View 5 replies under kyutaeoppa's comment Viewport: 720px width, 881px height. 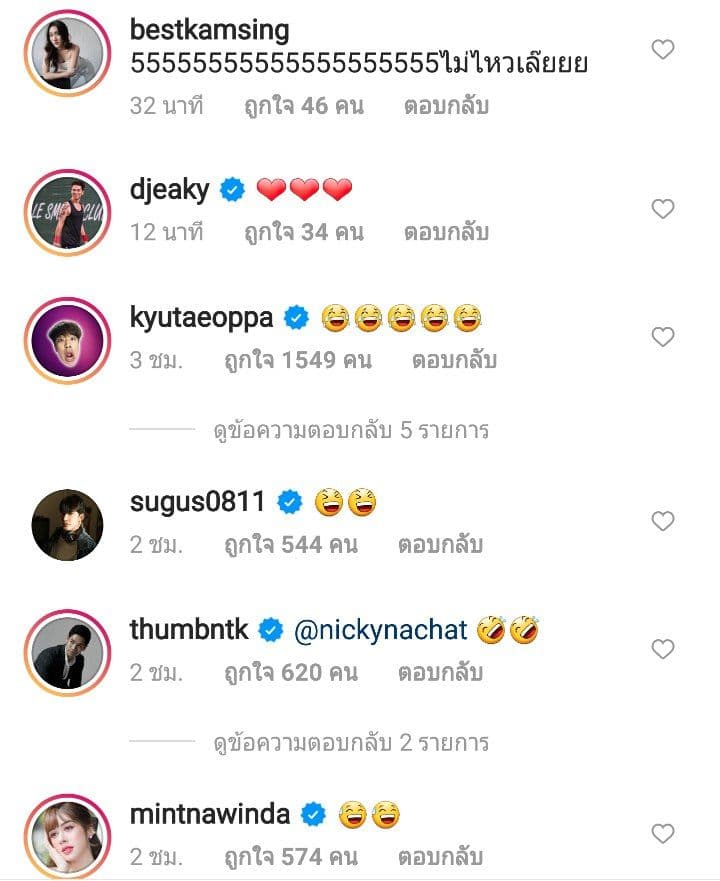[350, 430]
